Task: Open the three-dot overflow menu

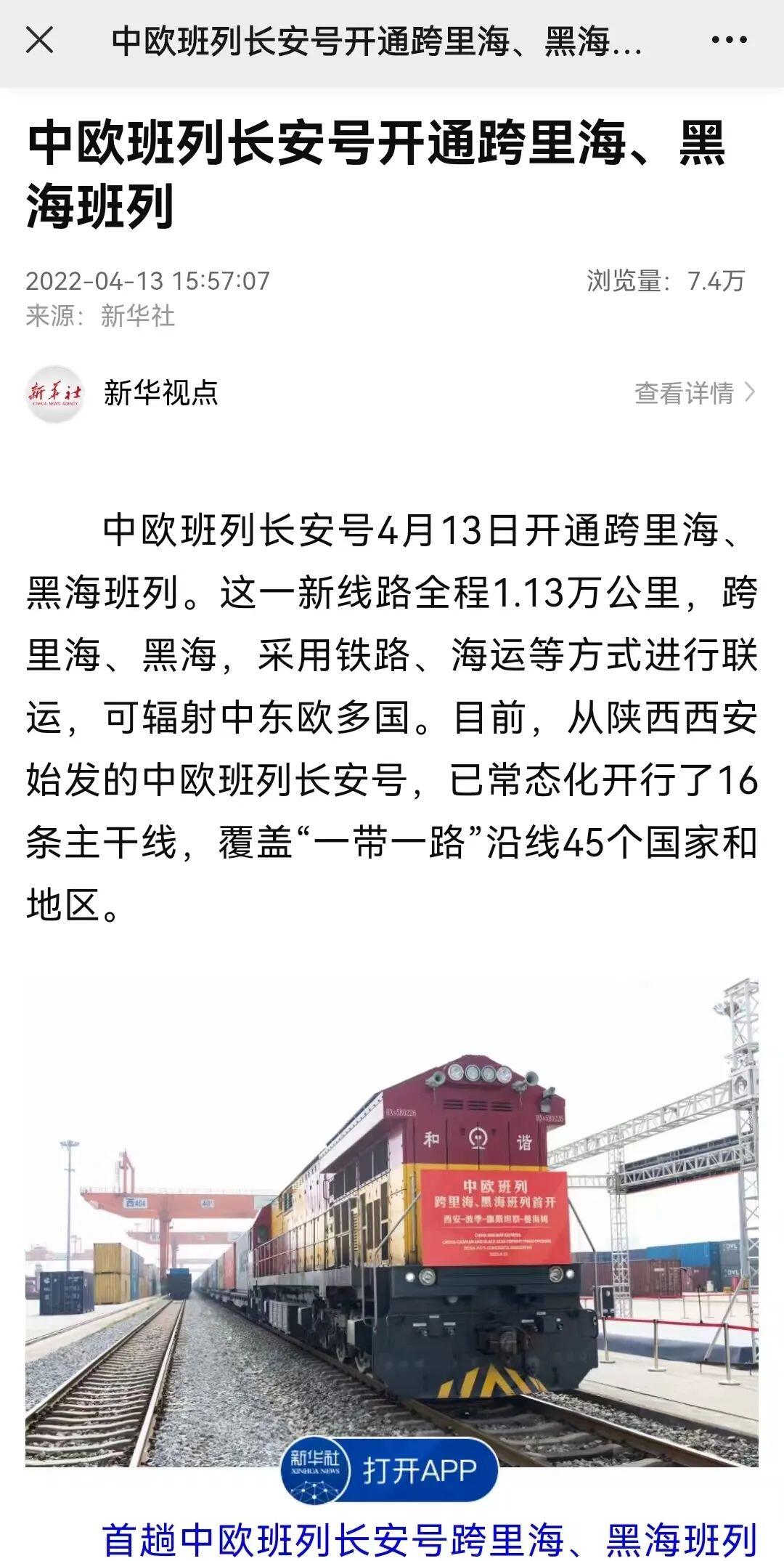Action: point(729,40)
